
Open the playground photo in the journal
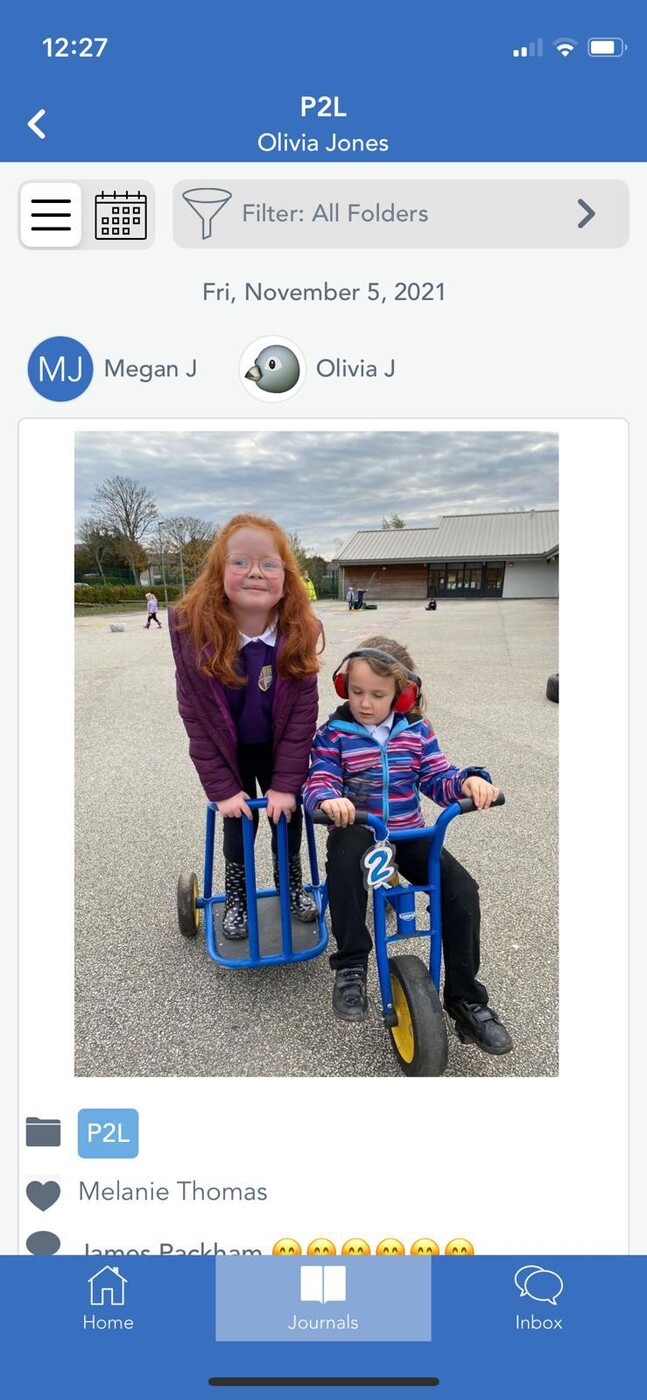(x=316, y=753)
